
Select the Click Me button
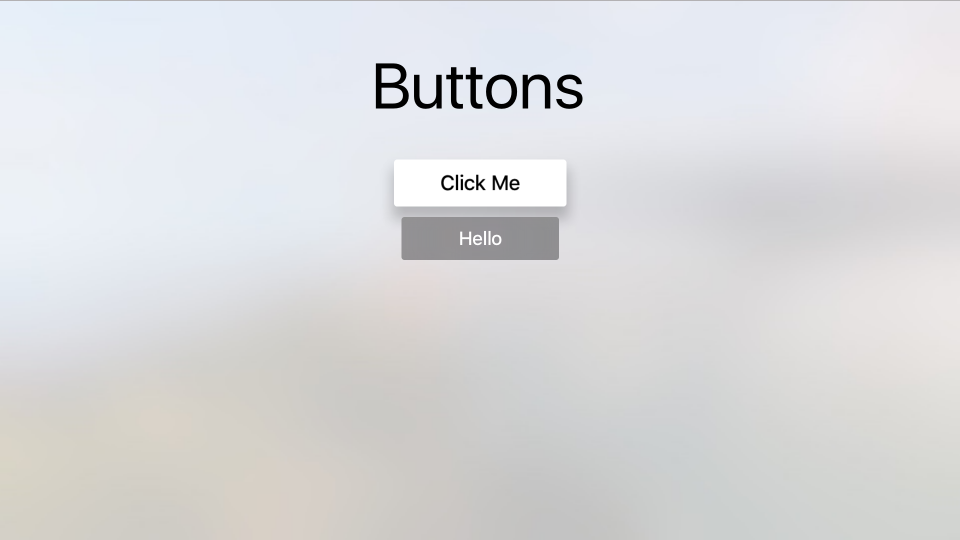[480, 183]
